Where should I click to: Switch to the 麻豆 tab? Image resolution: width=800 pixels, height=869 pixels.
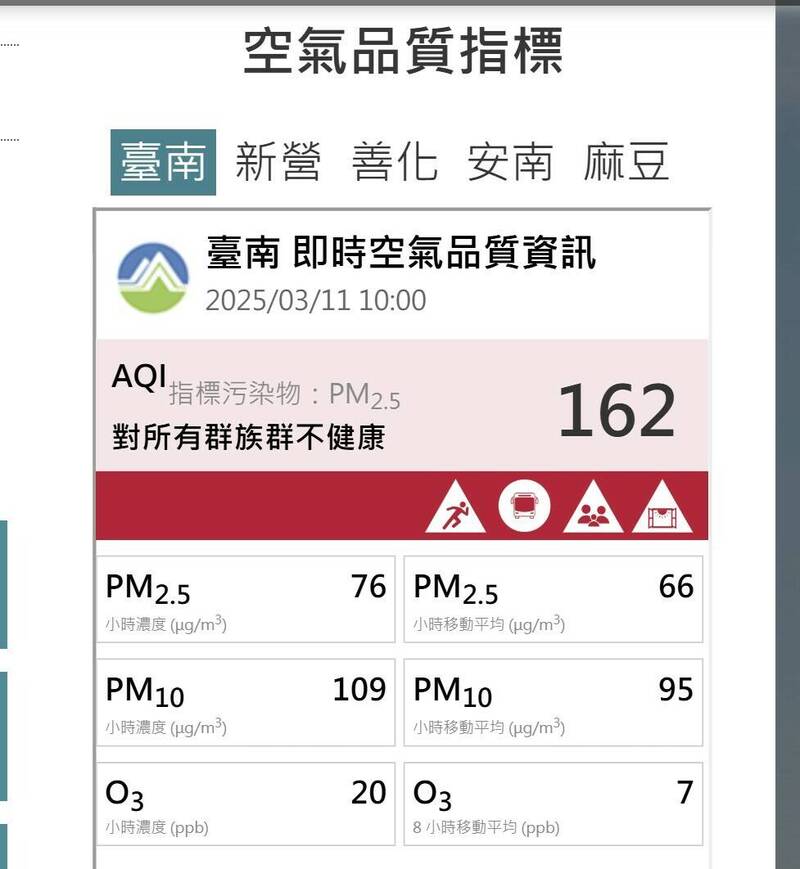626,162
